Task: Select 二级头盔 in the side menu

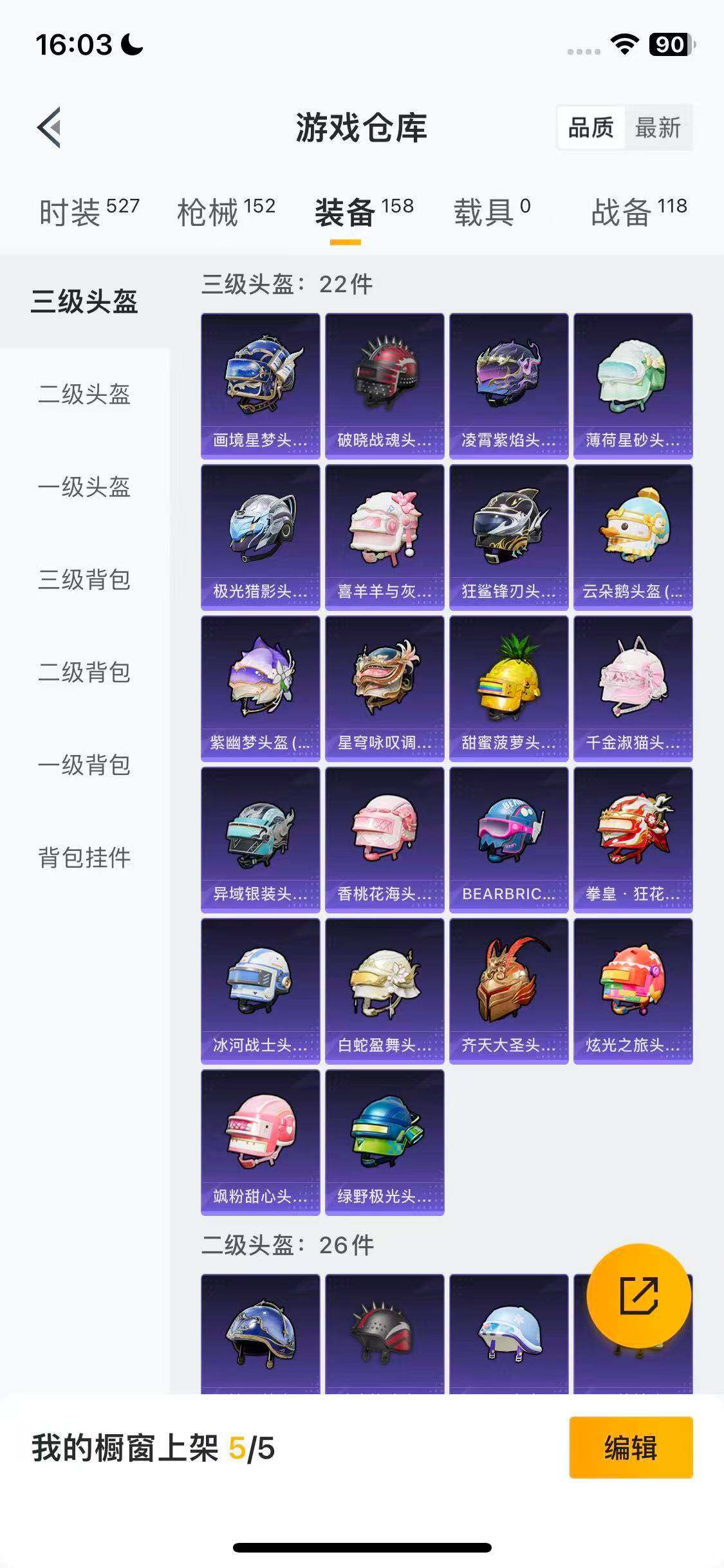Action: tap(84, 394)
